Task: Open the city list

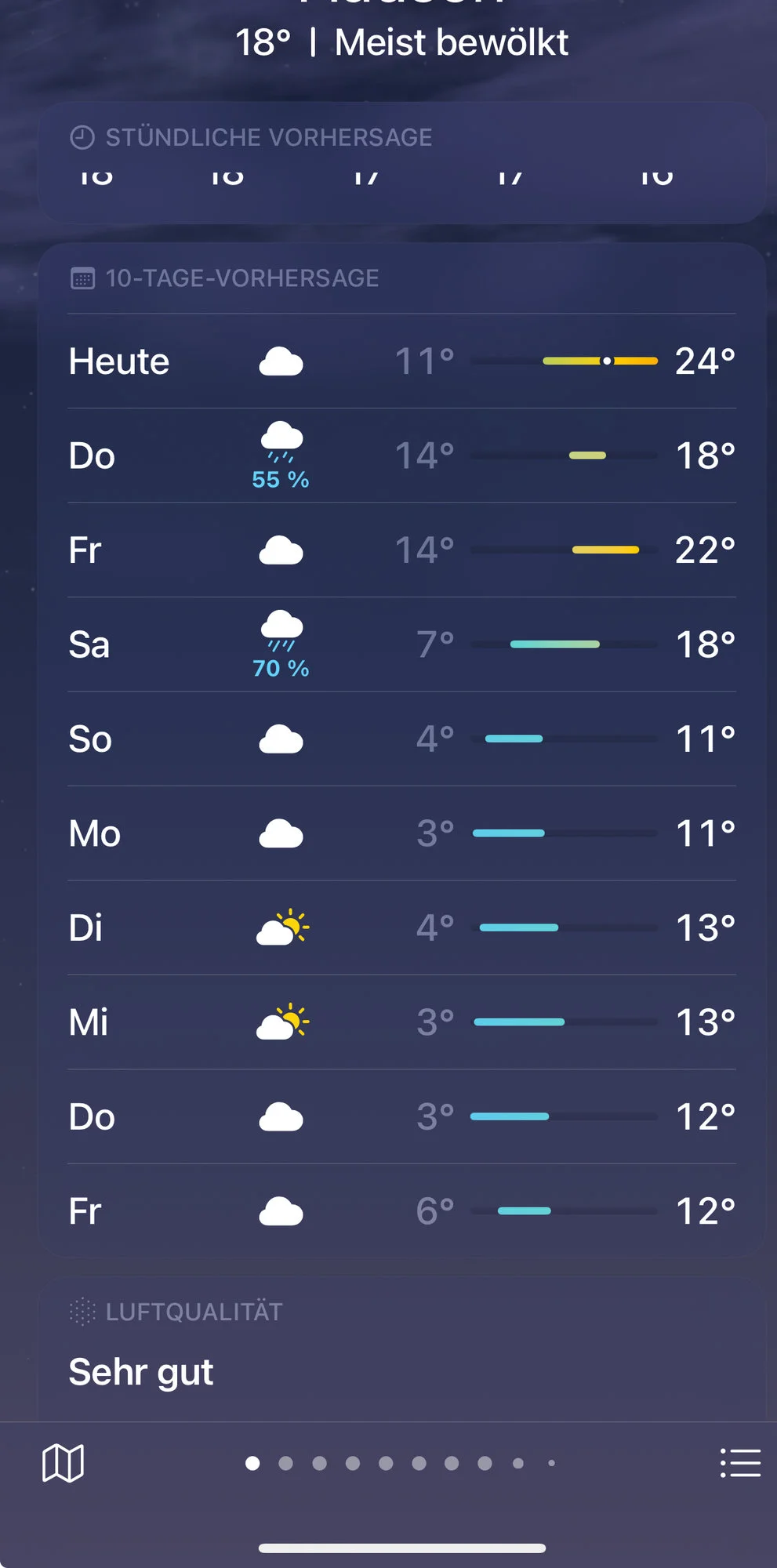Action: point(740,1463)
